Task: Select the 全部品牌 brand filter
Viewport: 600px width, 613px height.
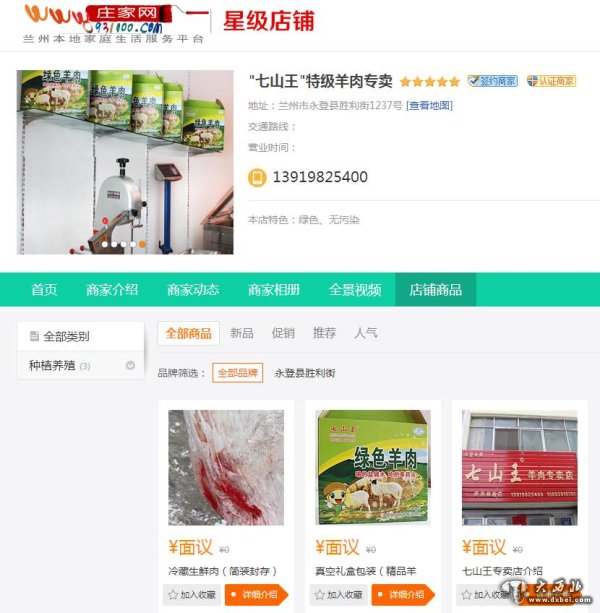Action: (237, 373)
